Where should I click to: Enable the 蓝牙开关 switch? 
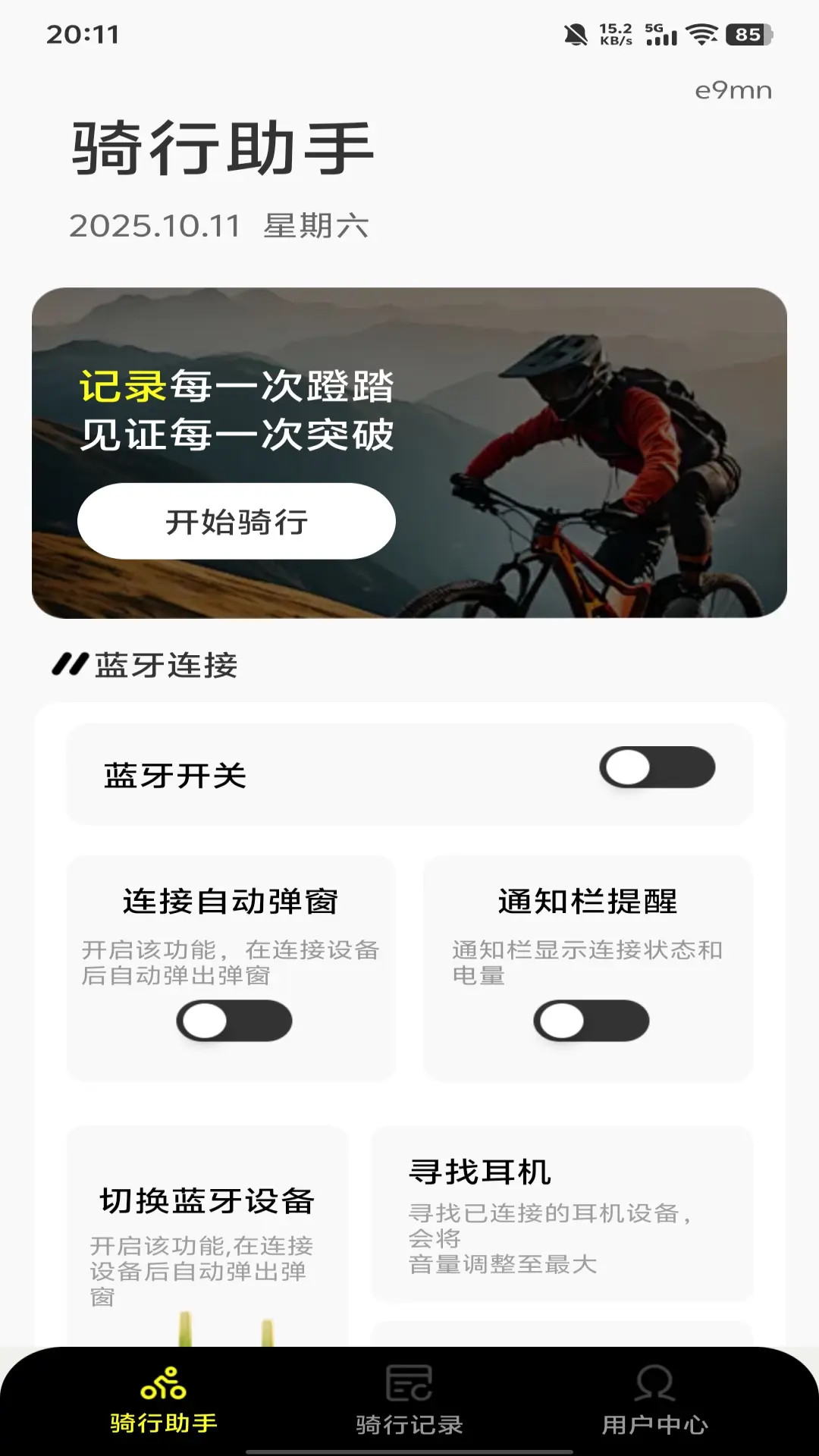click(657, 769)
